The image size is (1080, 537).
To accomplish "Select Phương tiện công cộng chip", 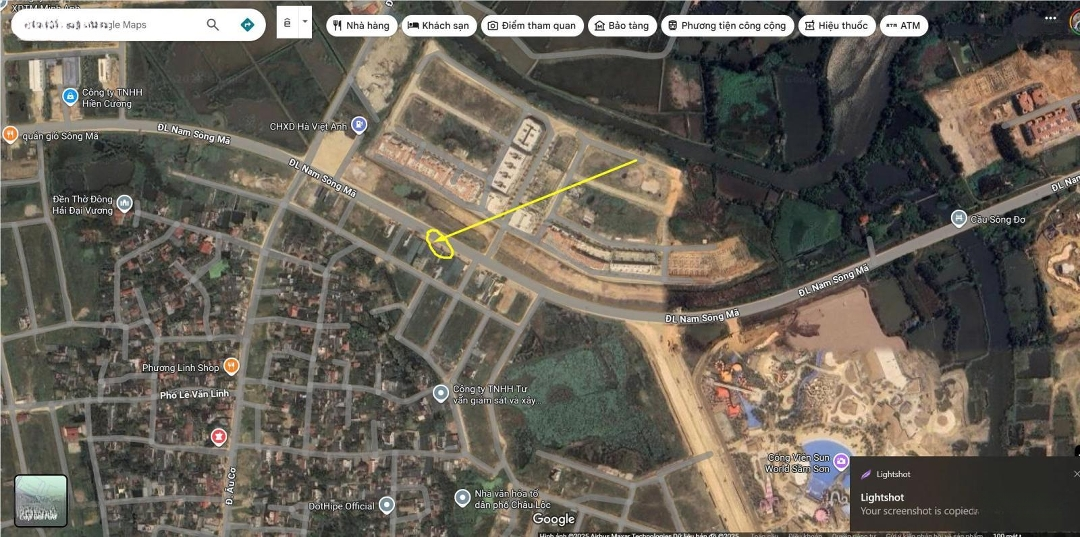I will tap(728, 26).
